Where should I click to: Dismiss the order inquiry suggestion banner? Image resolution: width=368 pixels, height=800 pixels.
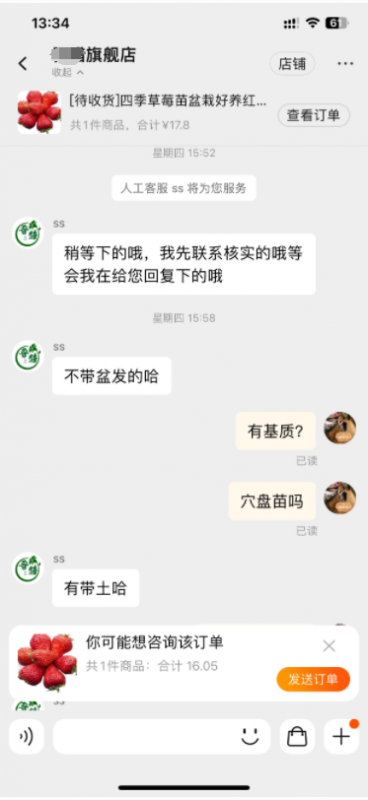pyautogui.click(x=329, y=646)
